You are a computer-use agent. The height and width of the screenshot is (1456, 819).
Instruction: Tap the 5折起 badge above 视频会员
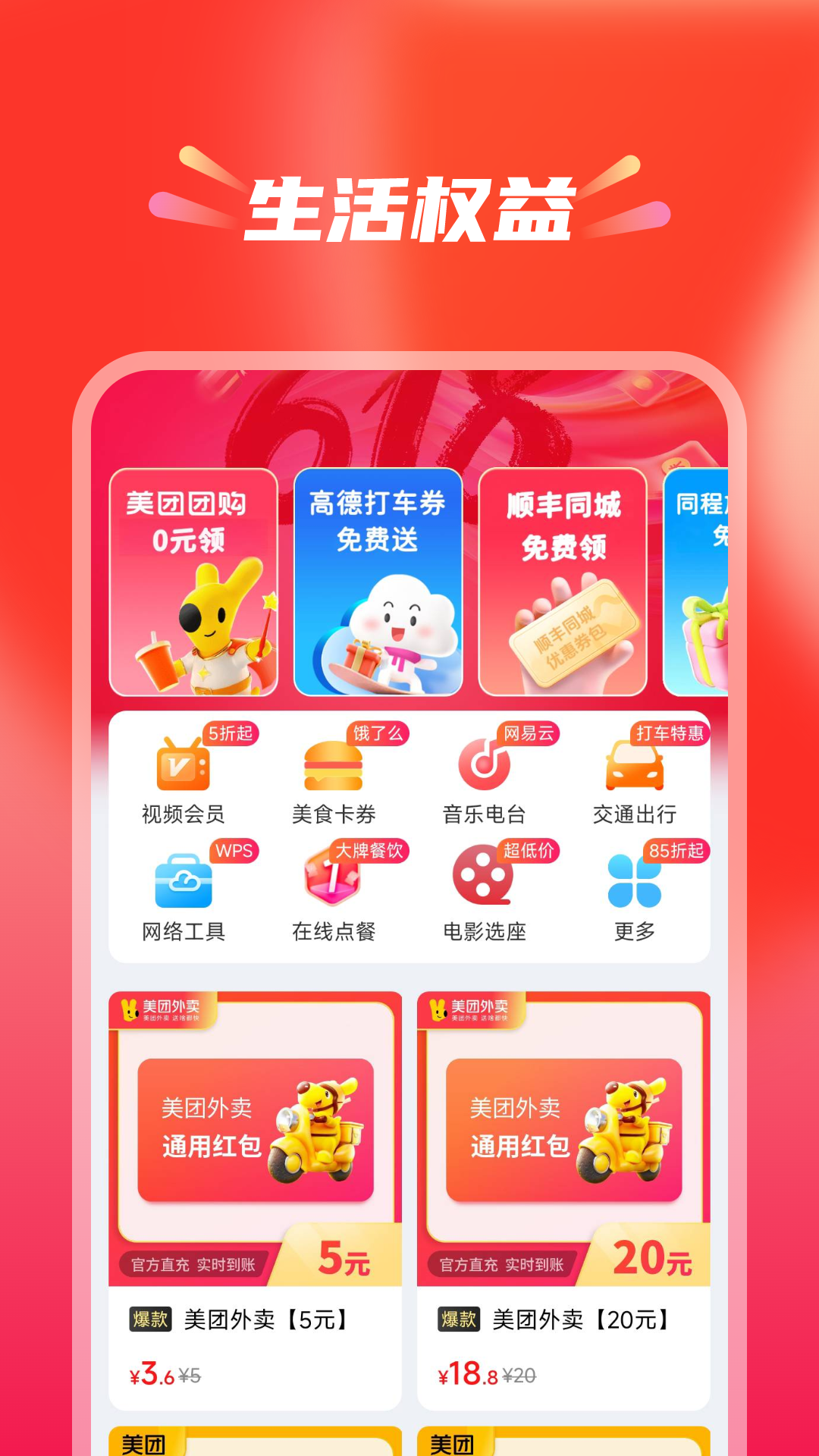point(231,732)
